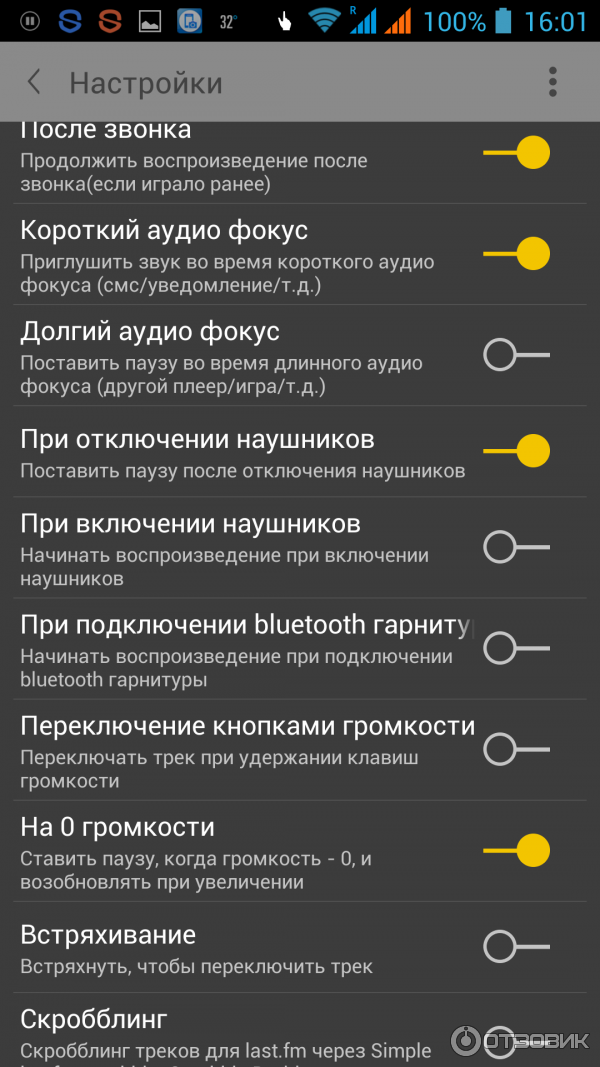Screen dimensions: 600x1067
Task: Go back from Настройки screen
Action: click(35, 82)
